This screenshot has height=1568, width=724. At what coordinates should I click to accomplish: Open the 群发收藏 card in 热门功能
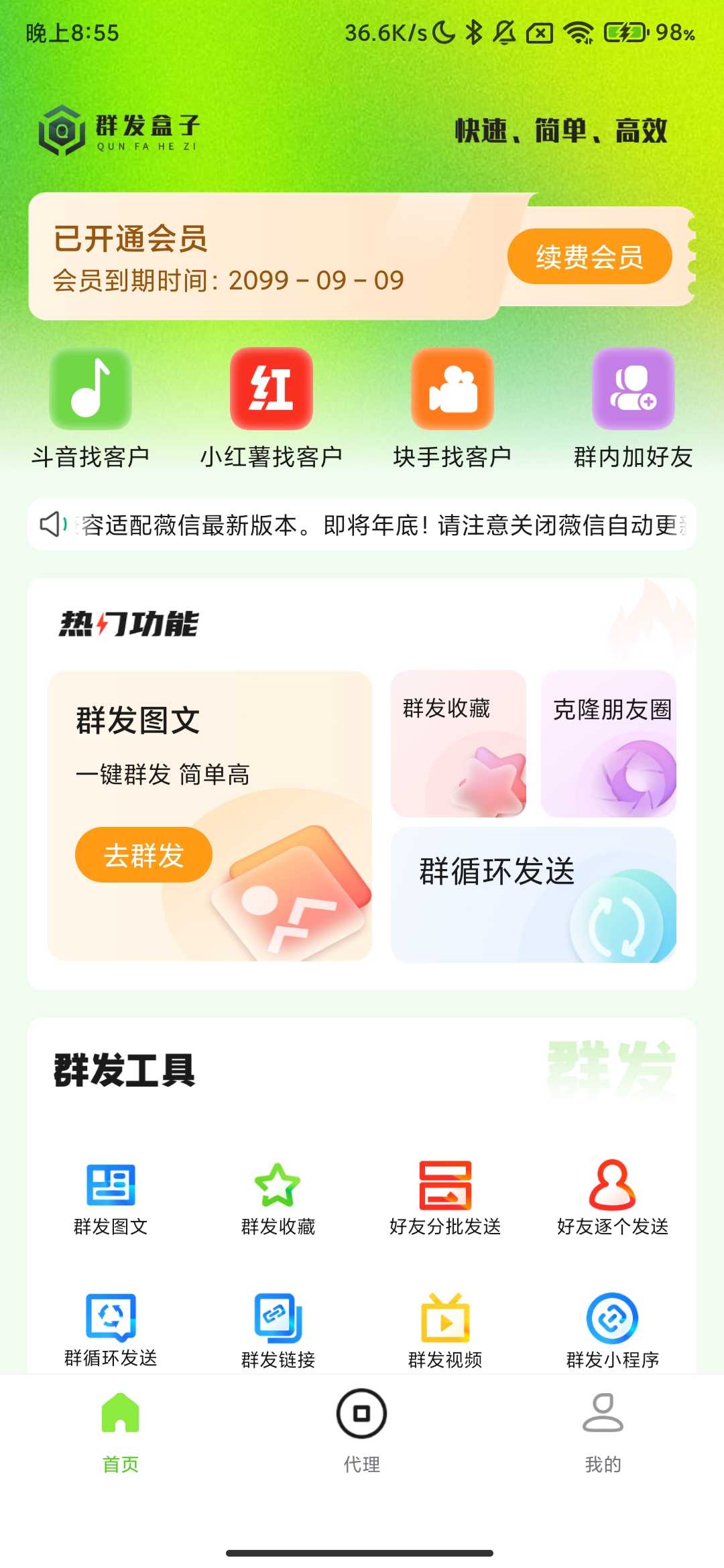coord(459,743)
